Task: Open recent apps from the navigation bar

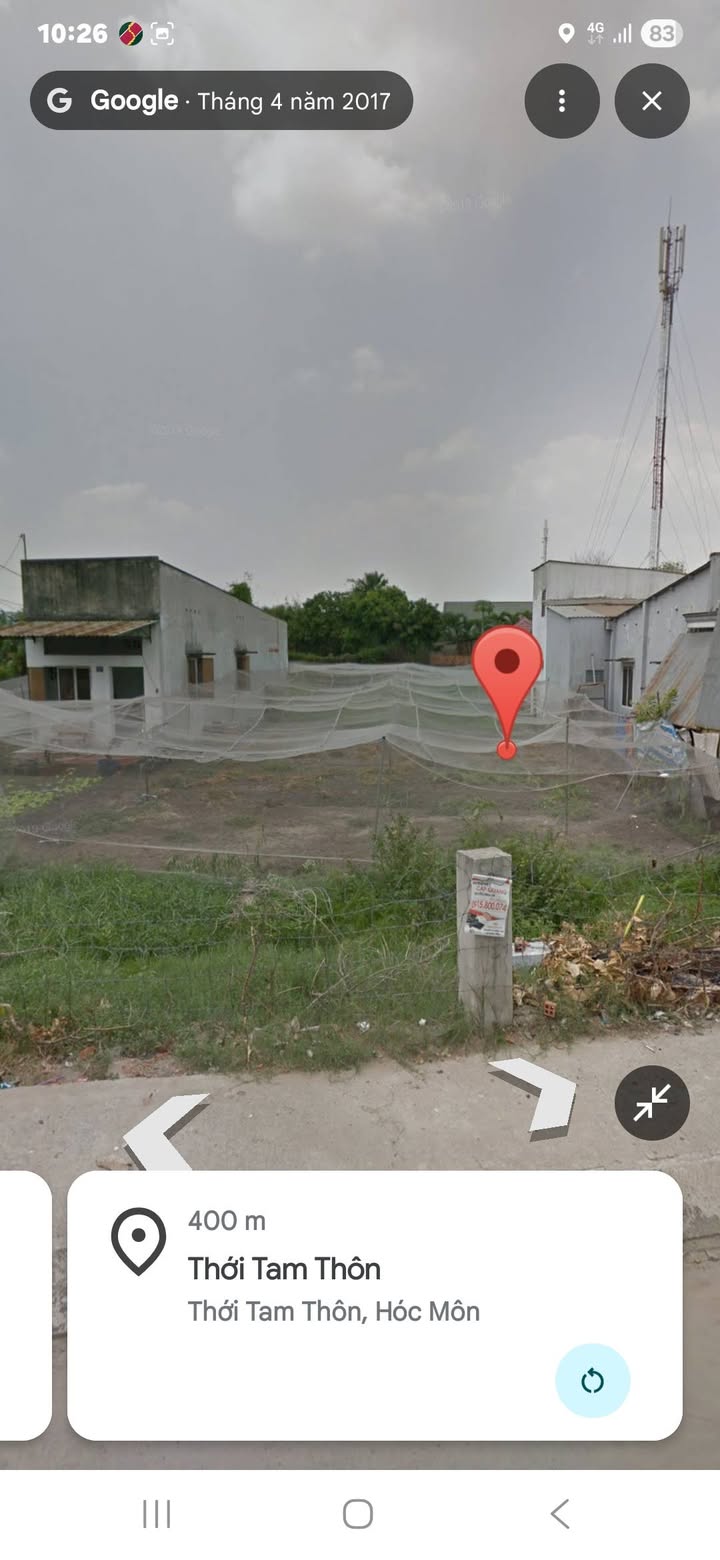Action: point(157,1514)
